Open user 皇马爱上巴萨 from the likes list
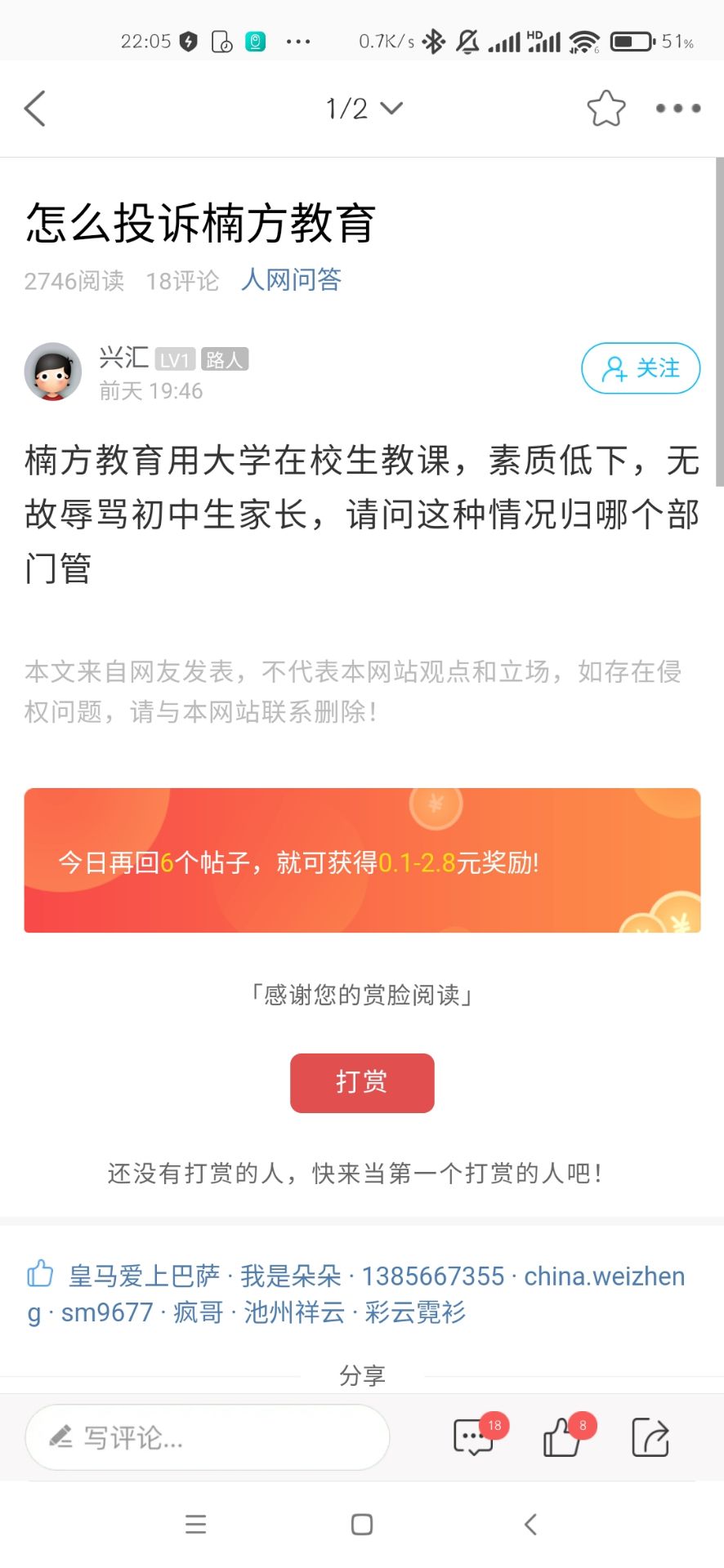Viewport: 724px width, 1568px height. coord(144,1276)
